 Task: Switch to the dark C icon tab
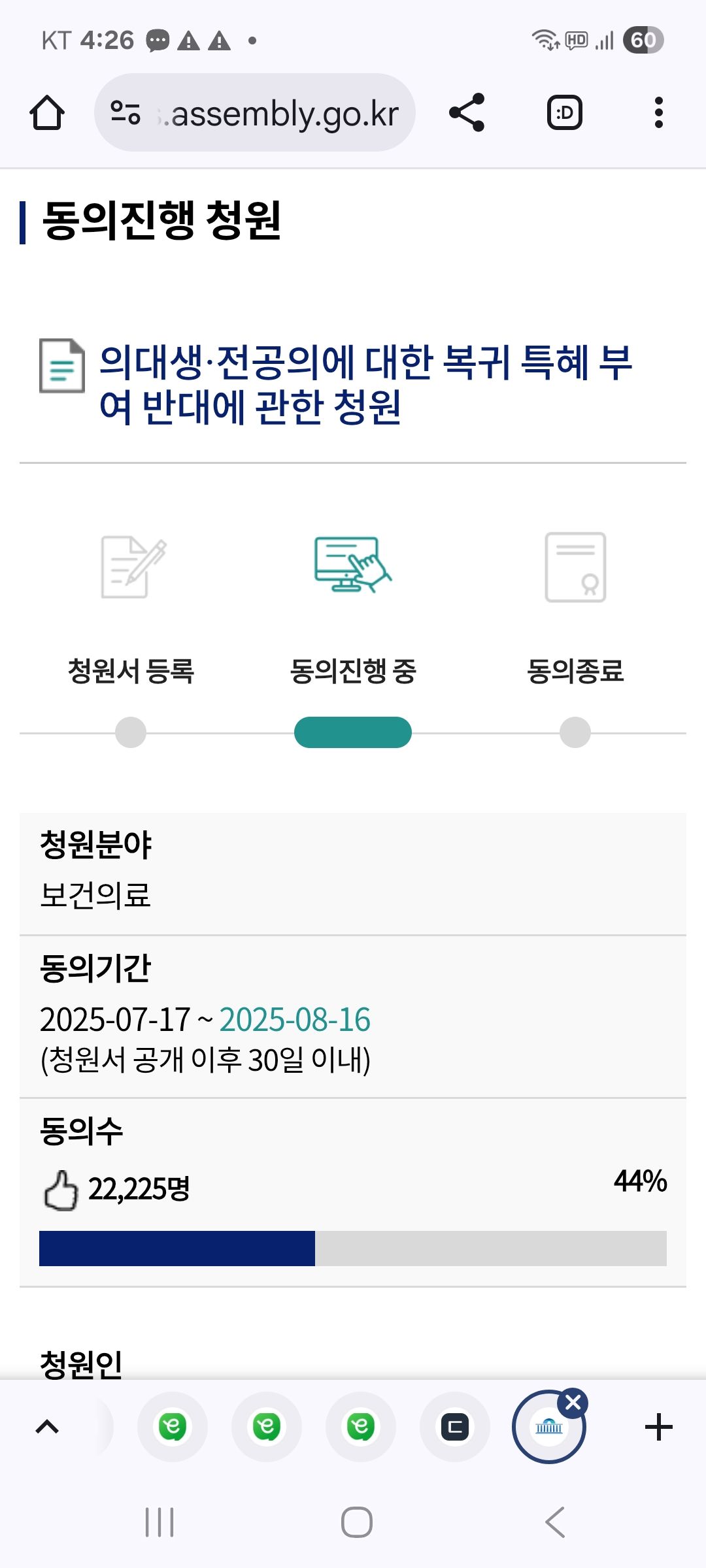[455, 1427]
